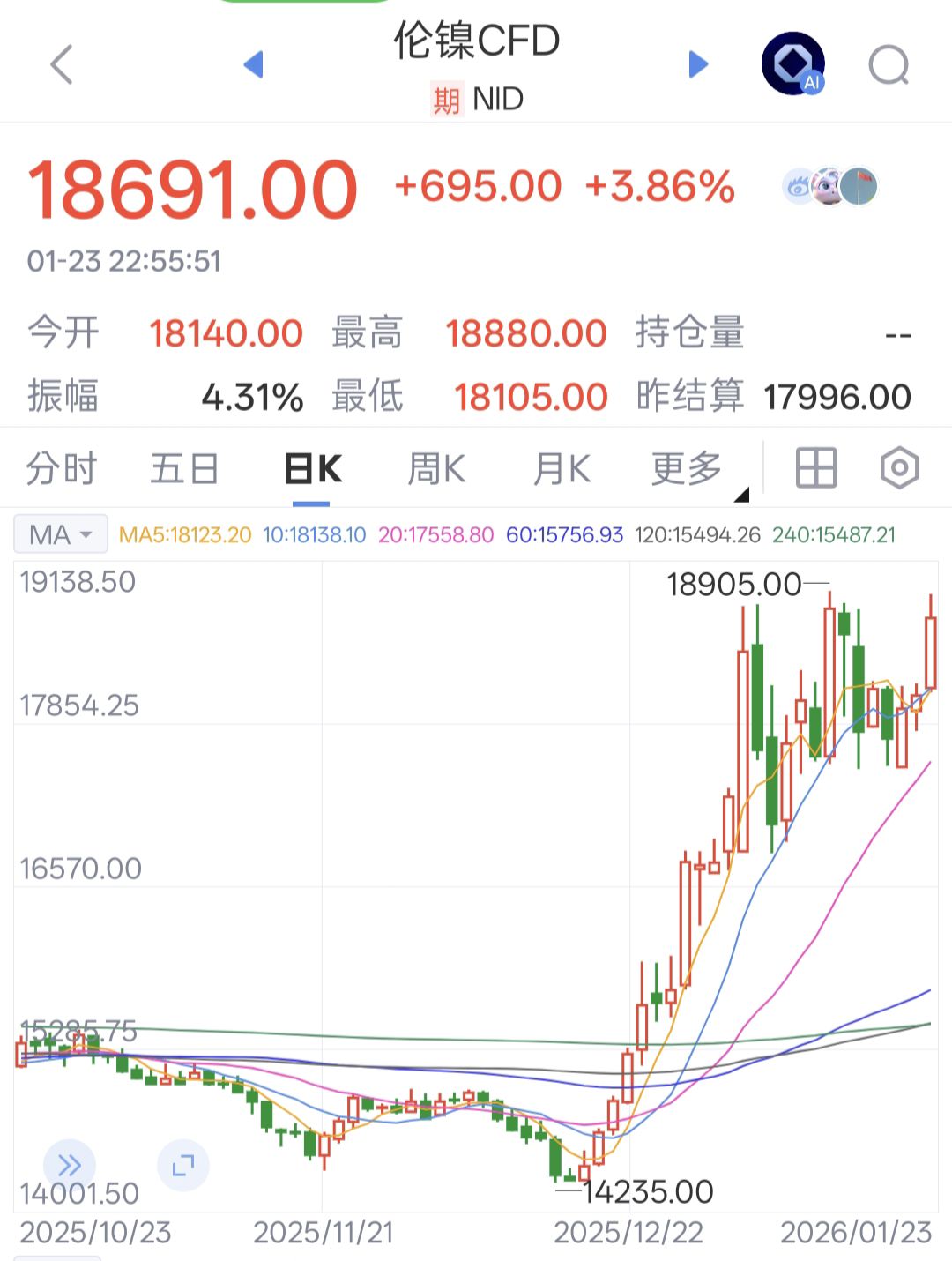Switch to the previous instrument
Image resolution: width=952 pixels, height=1261 pixels.
click(254, 64)
